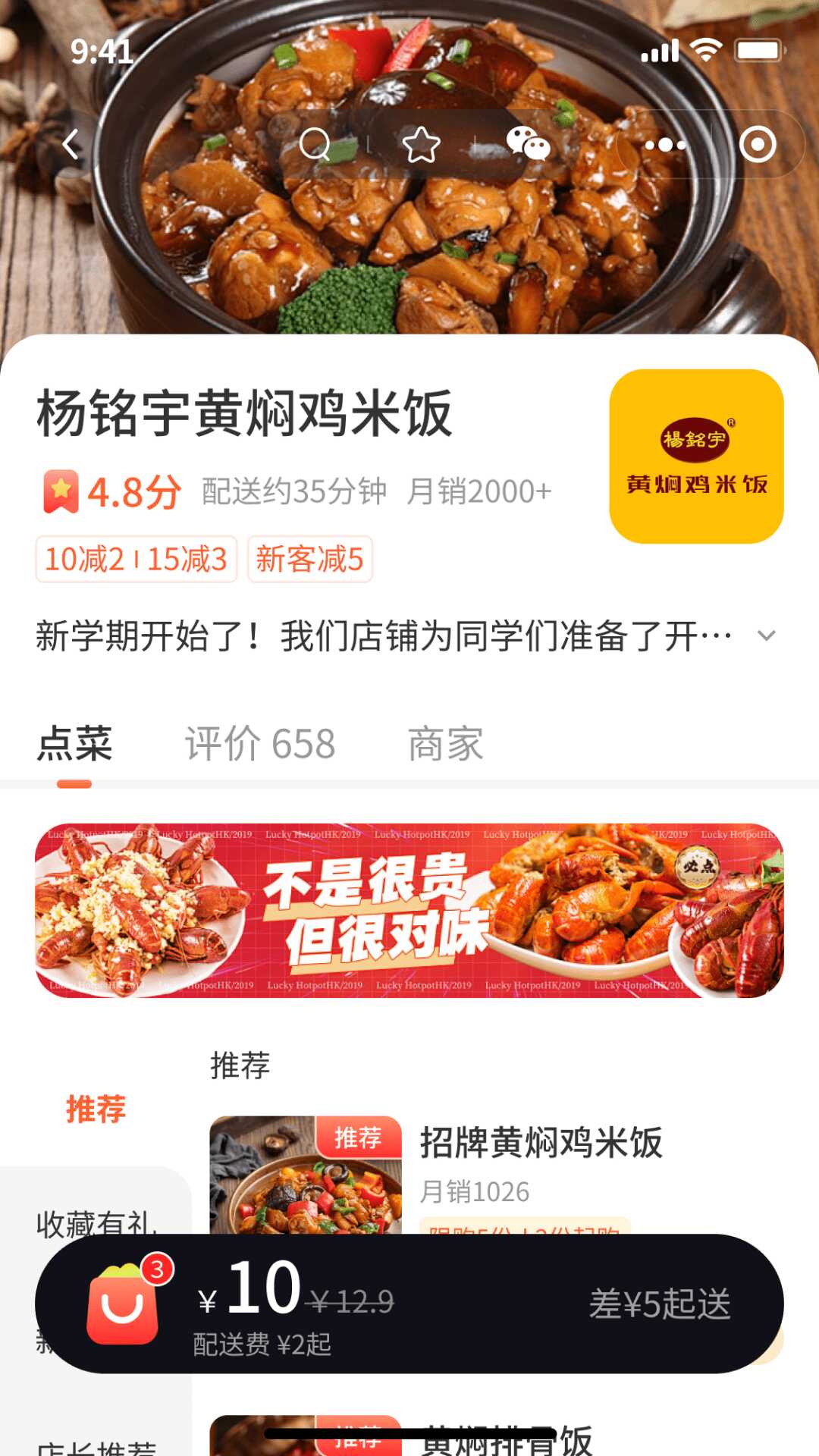The height and width of the screenshot is (1456, 819).
Task: Tap the 差¥5起送 checkout button
Action: (x=660, y=1304)
